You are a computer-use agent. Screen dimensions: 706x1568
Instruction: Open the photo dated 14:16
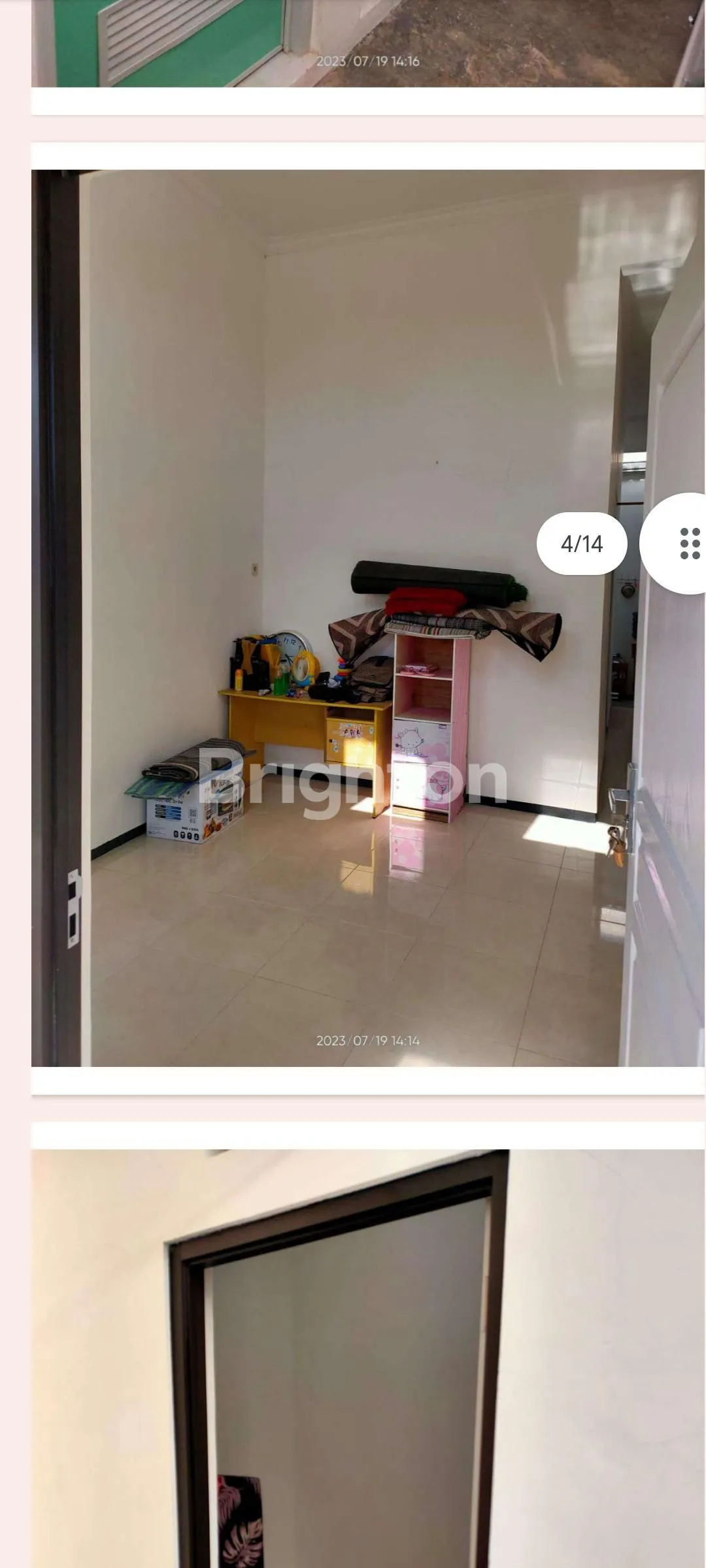pyautogui.click(x=367, y=43)
